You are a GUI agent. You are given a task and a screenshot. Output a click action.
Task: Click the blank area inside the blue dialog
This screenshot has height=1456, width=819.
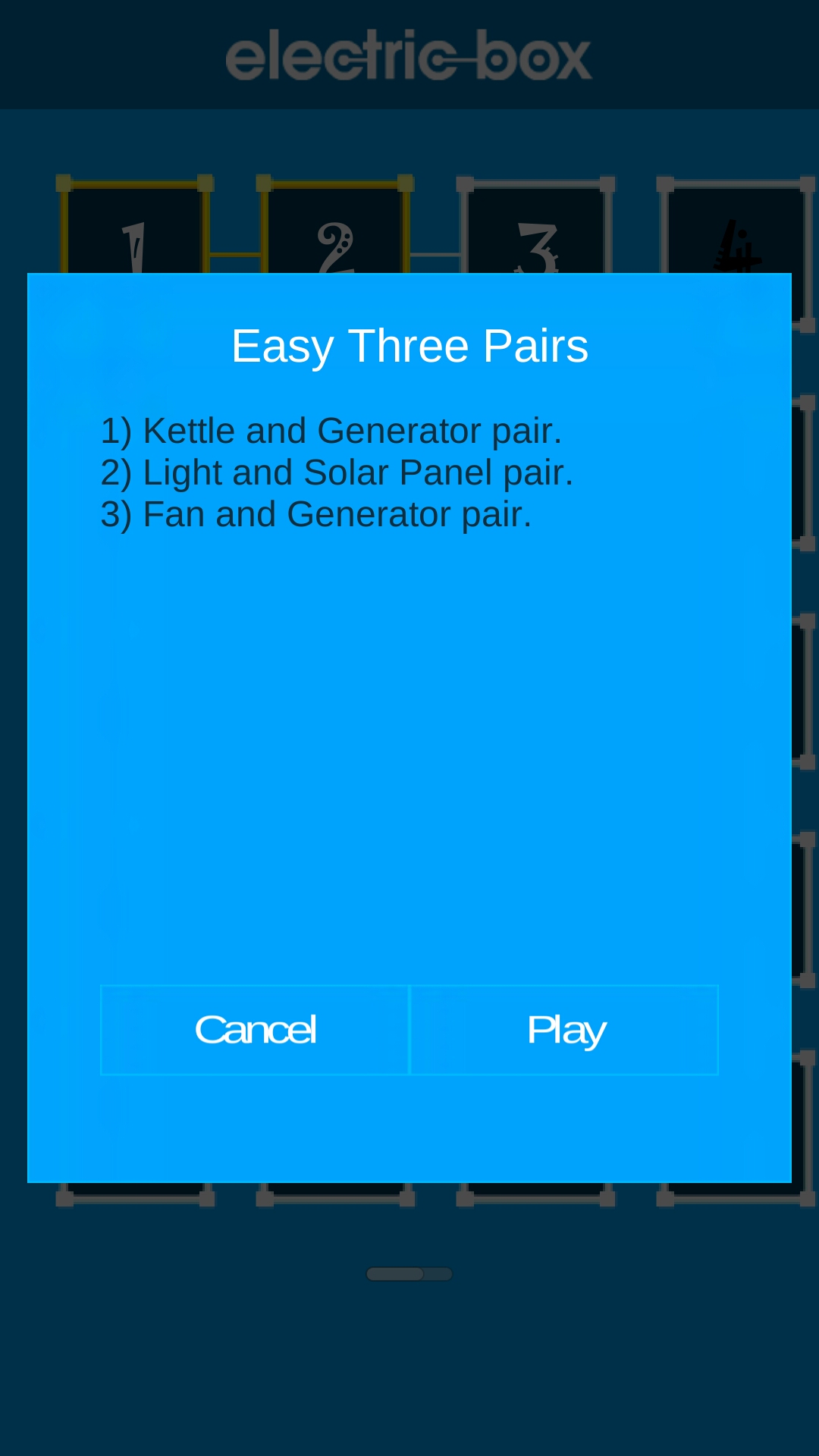409,758
